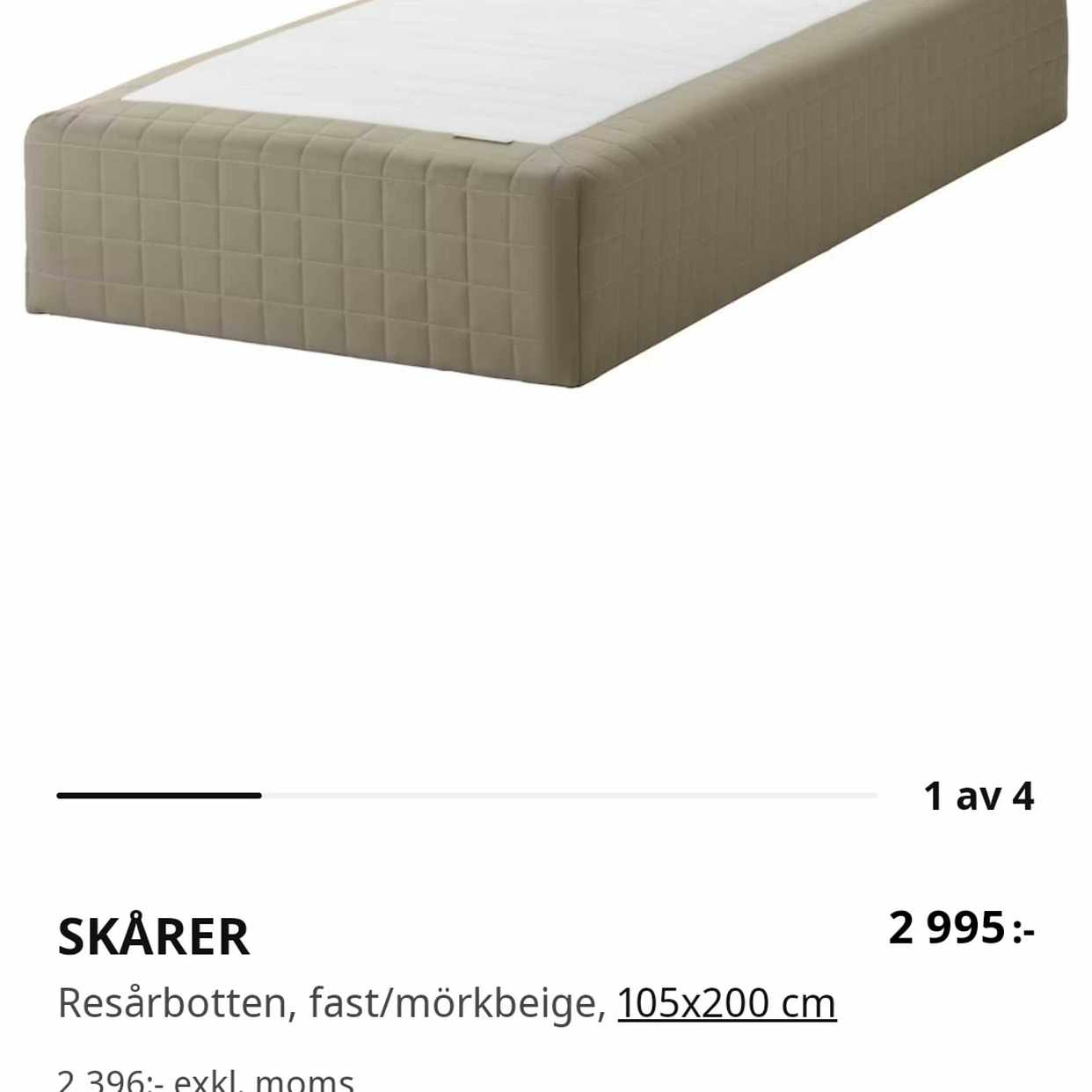The height and width of the screenshot is (1092, 1092).
Task: Open the 105x200 cm size link
Action: tap(726, 1003)
